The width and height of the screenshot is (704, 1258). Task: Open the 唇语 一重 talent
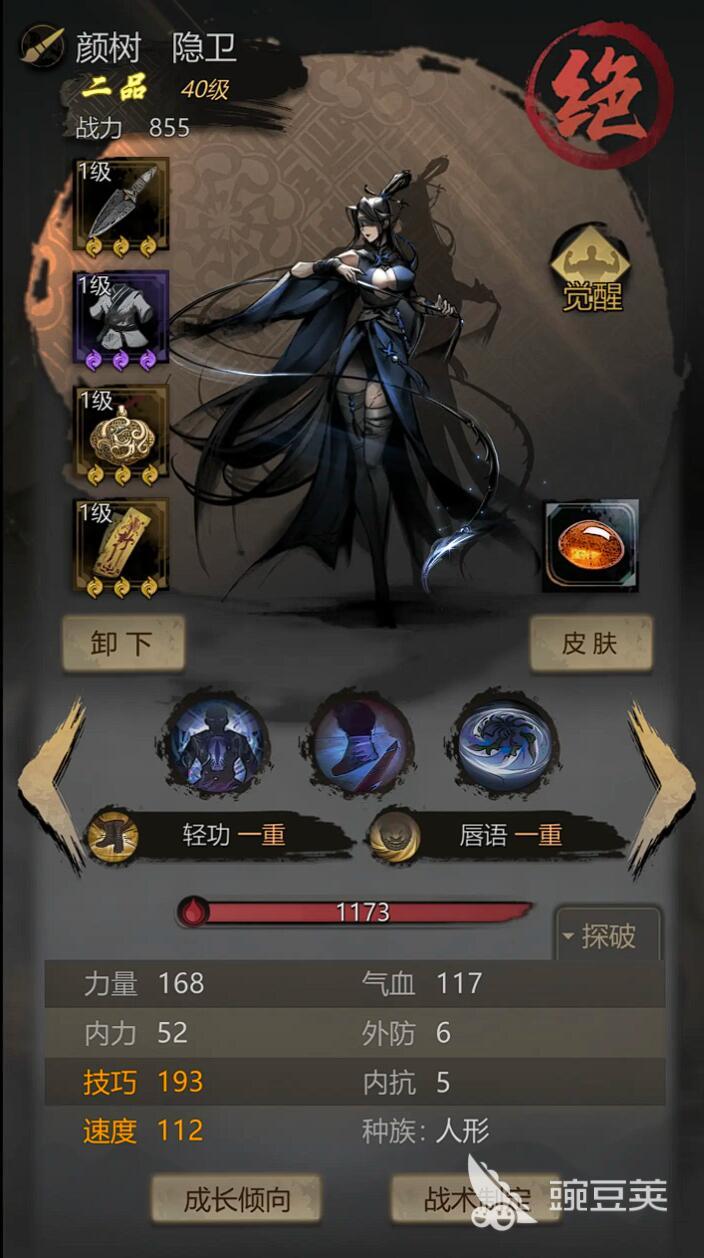click(495, 836)
